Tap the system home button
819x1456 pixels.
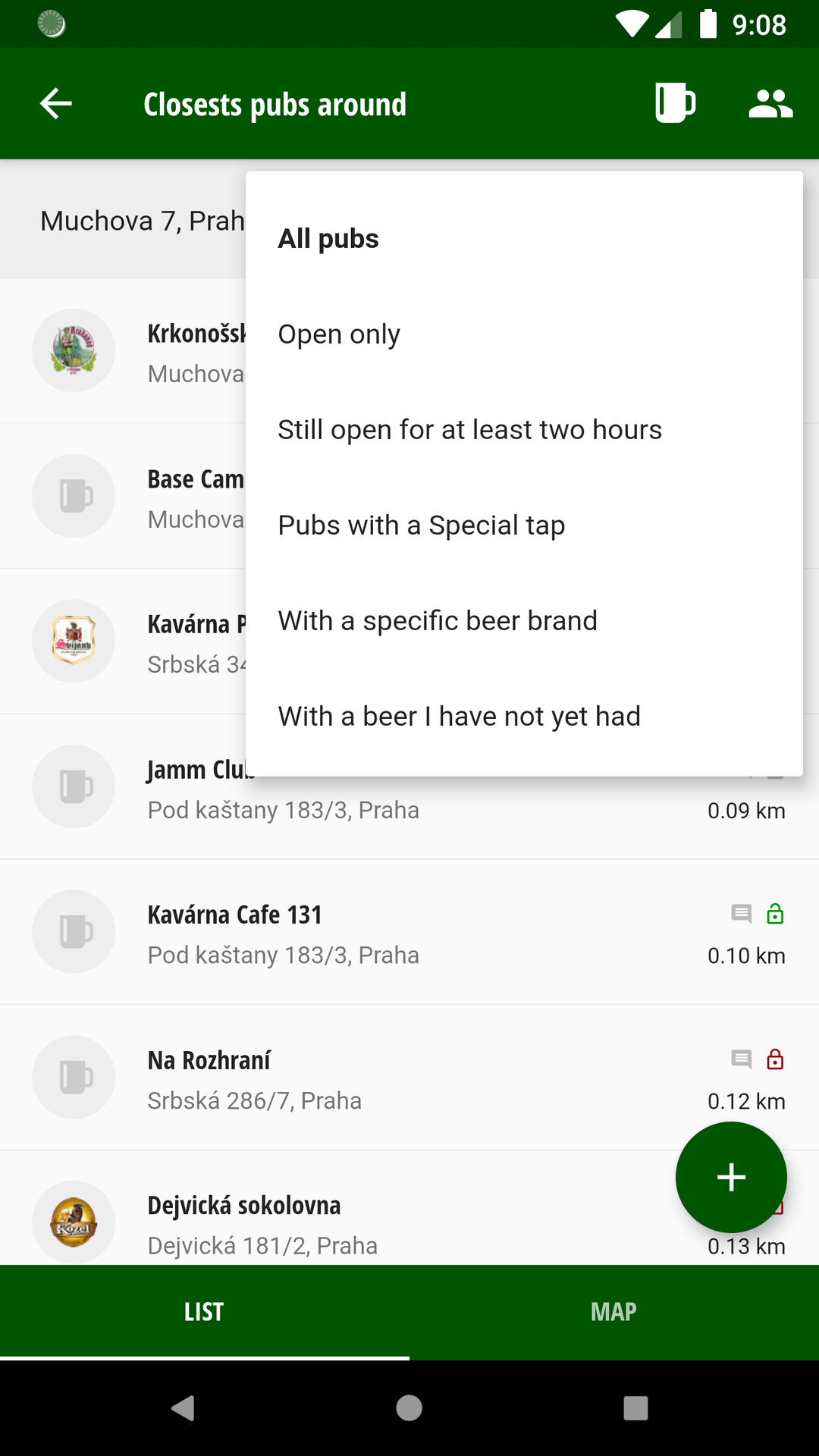(409, 1408)
